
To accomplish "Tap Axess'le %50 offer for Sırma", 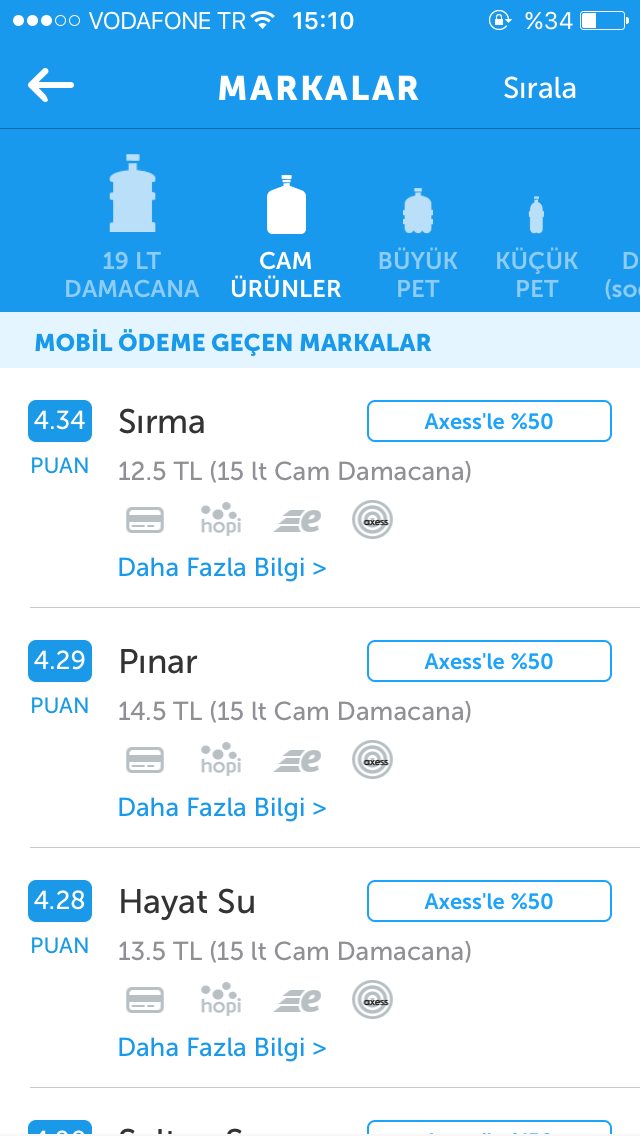I will [489, 421].
